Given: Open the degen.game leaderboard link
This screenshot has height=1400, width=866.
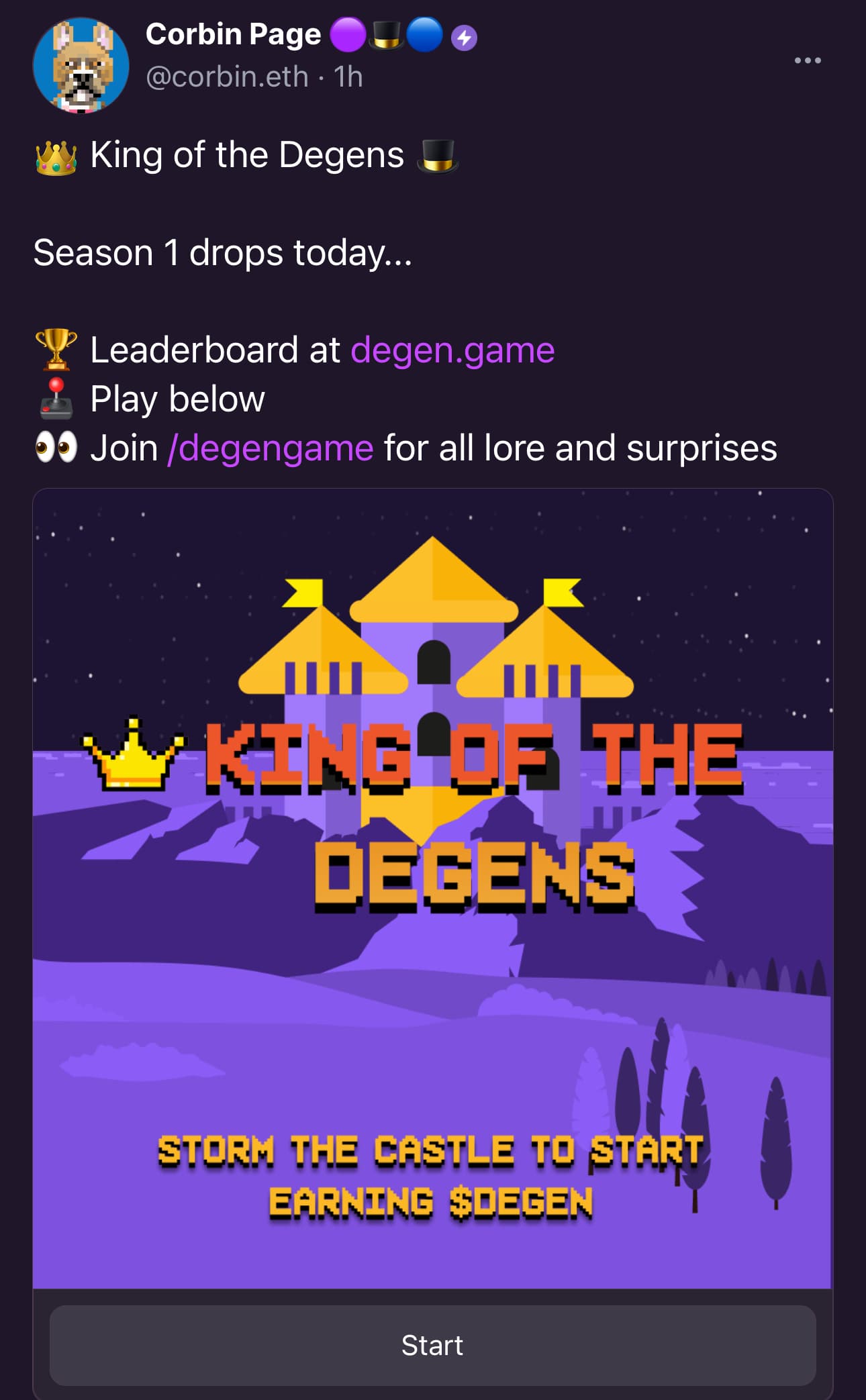Looking at the screenshot, I should pyautogui.click(x=452, y=350).
